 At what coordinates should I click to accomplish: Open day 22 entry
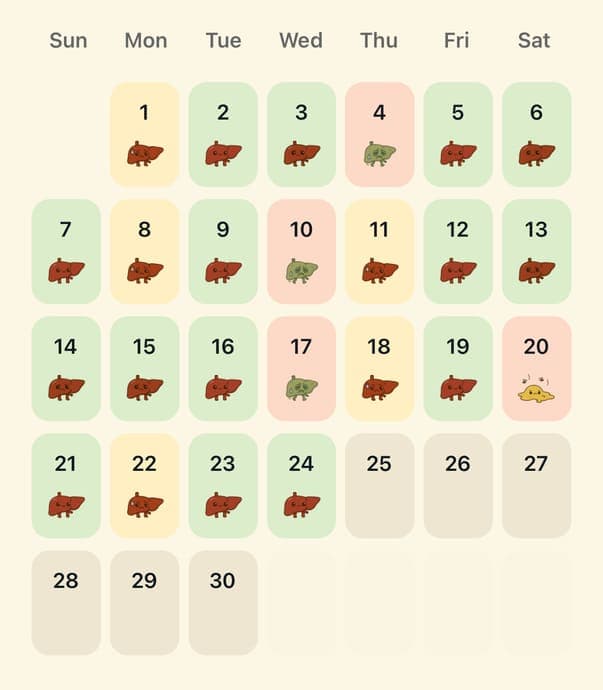144,485
